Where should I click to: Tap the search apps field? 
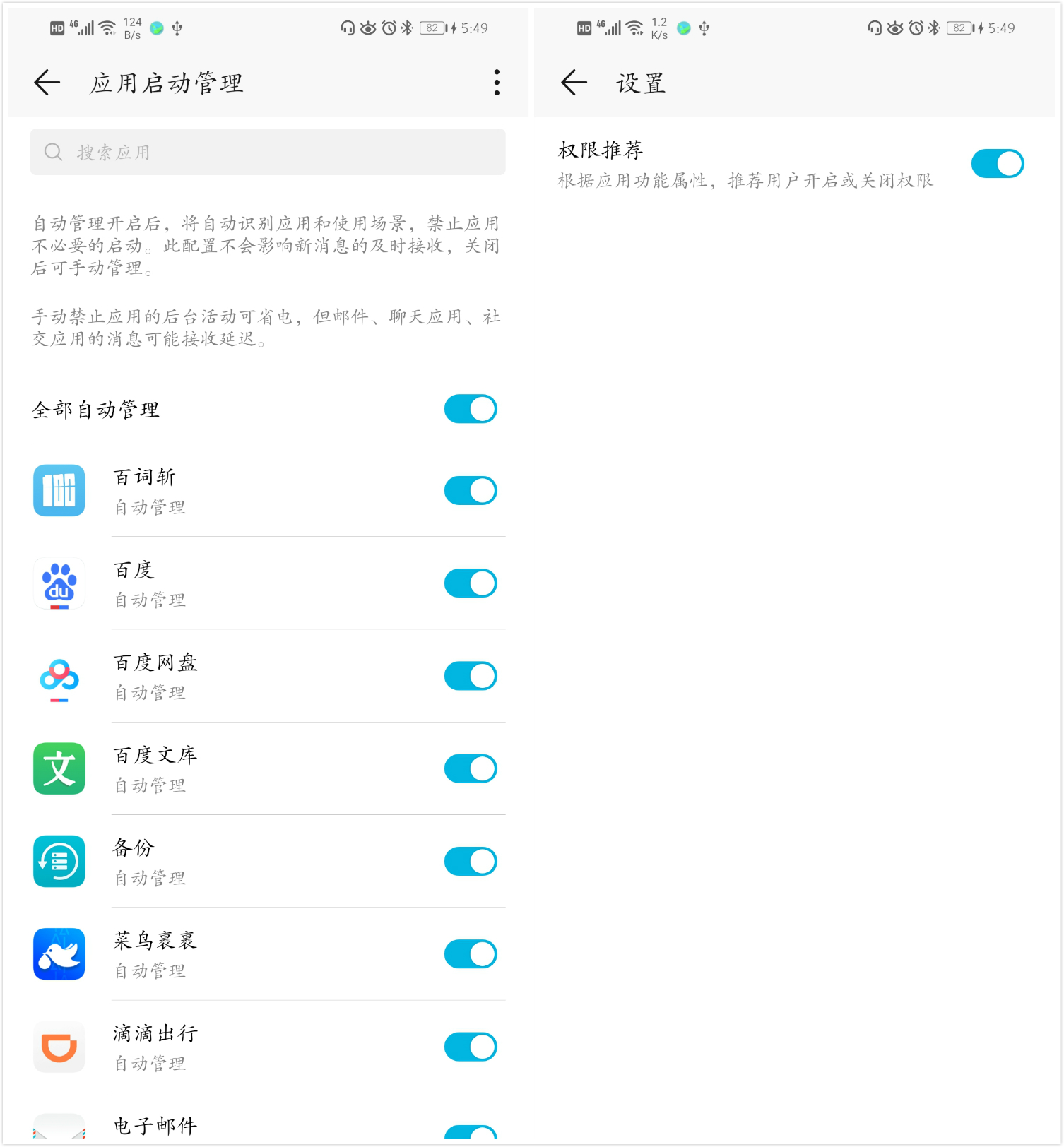[x=267, y=151]
